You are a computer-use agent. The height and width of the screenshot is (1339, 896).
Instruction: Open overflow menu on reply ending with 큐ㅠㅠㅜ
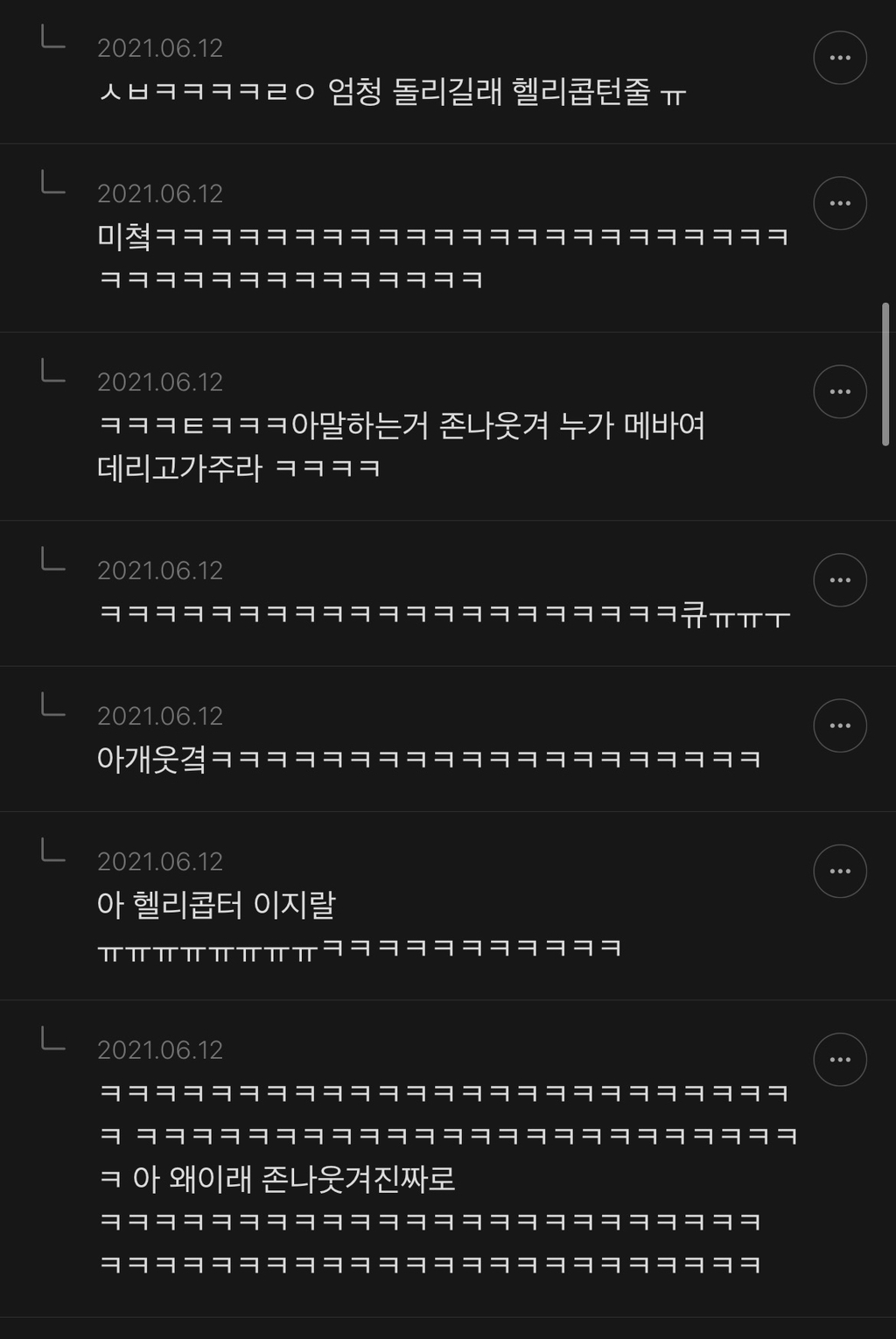coord(840,580)
